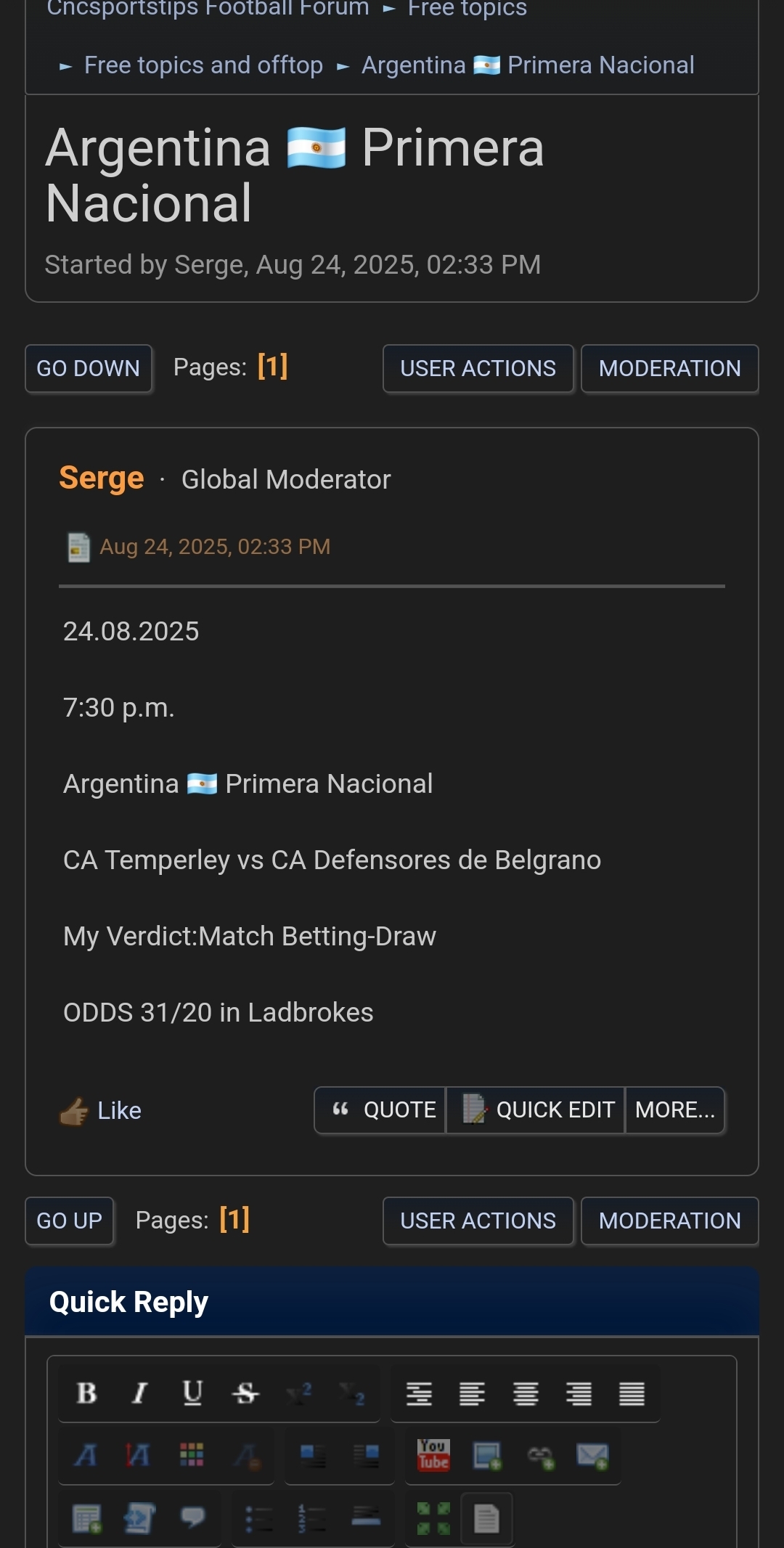Open the MORE... post options
This screenshot has height=1548, width=784.
tap(675, 1109)
